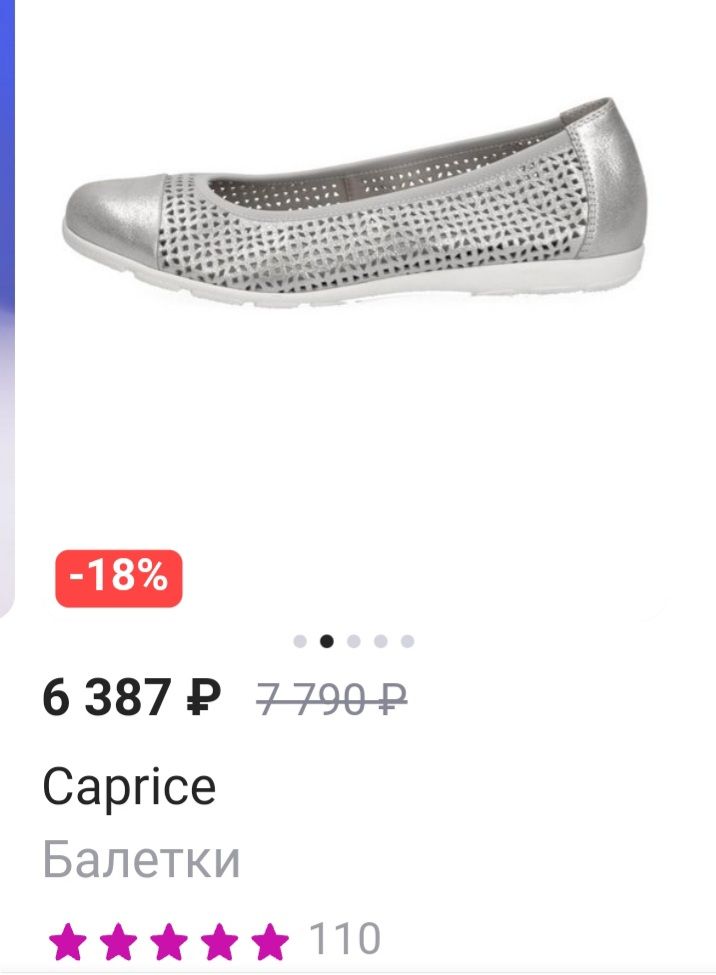
Task: Tap the product image page indicator dots
Action: [x=354, y=642]
